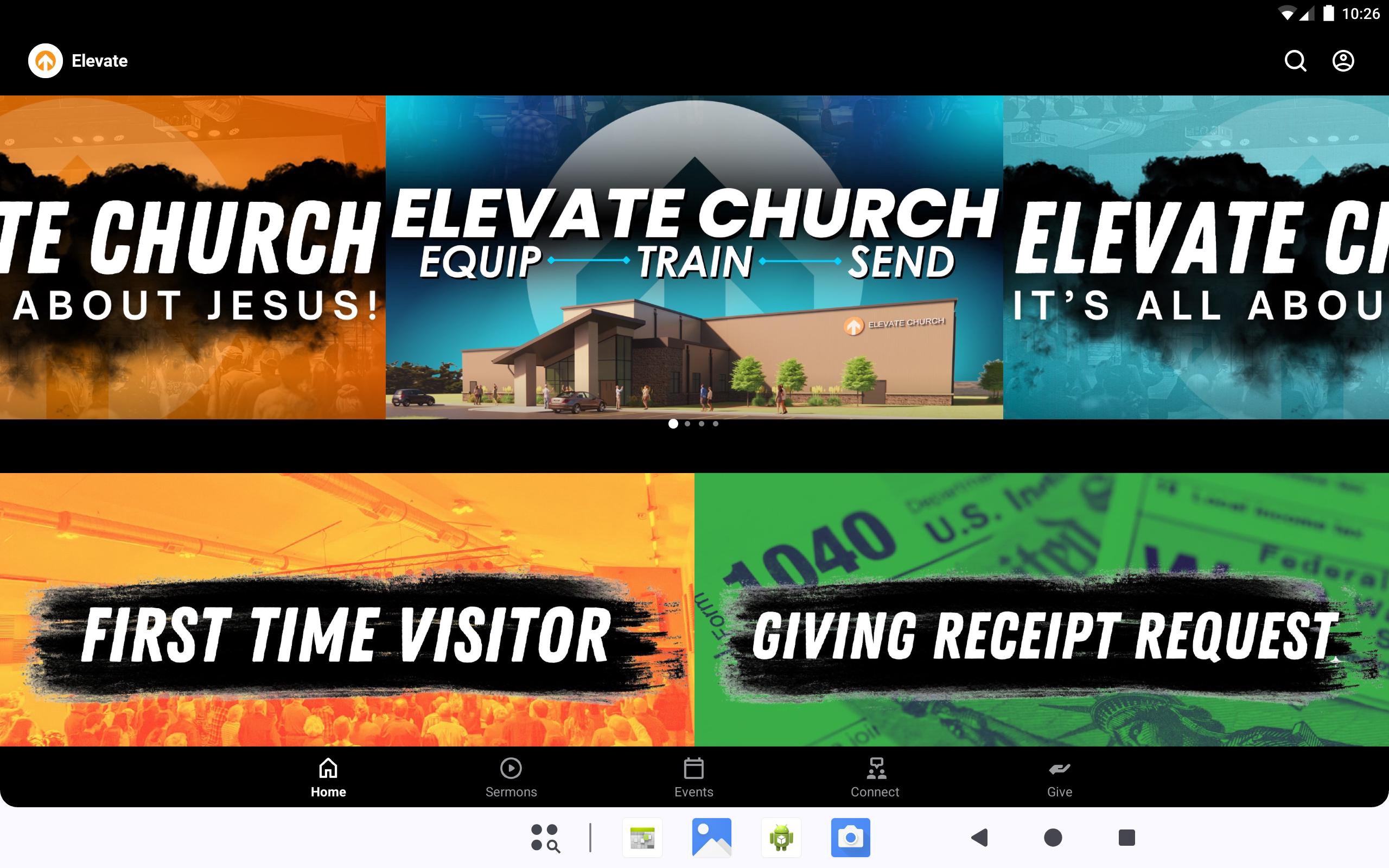Switch to the Connect tab
The width and height of the screenshot is (1389, 868).
click(x=875, y=777)
